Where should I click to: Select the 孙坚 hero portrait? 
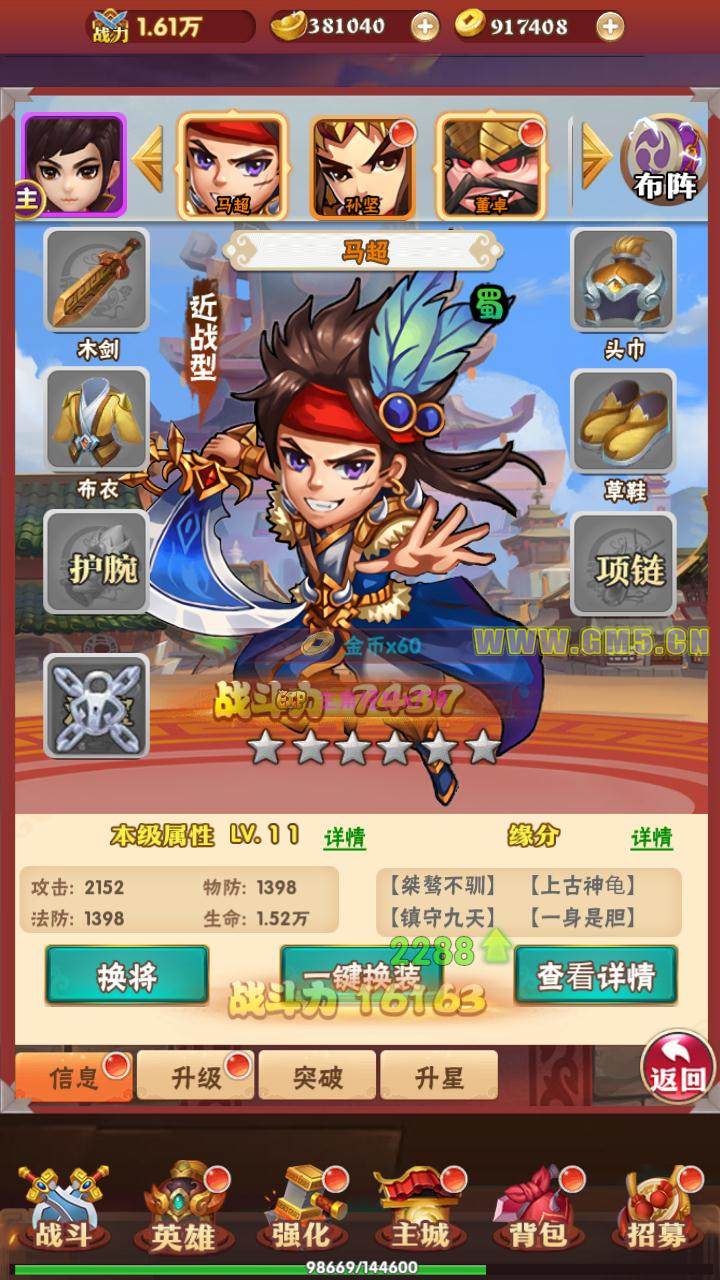pyautogui.click(x=362, y=166)
